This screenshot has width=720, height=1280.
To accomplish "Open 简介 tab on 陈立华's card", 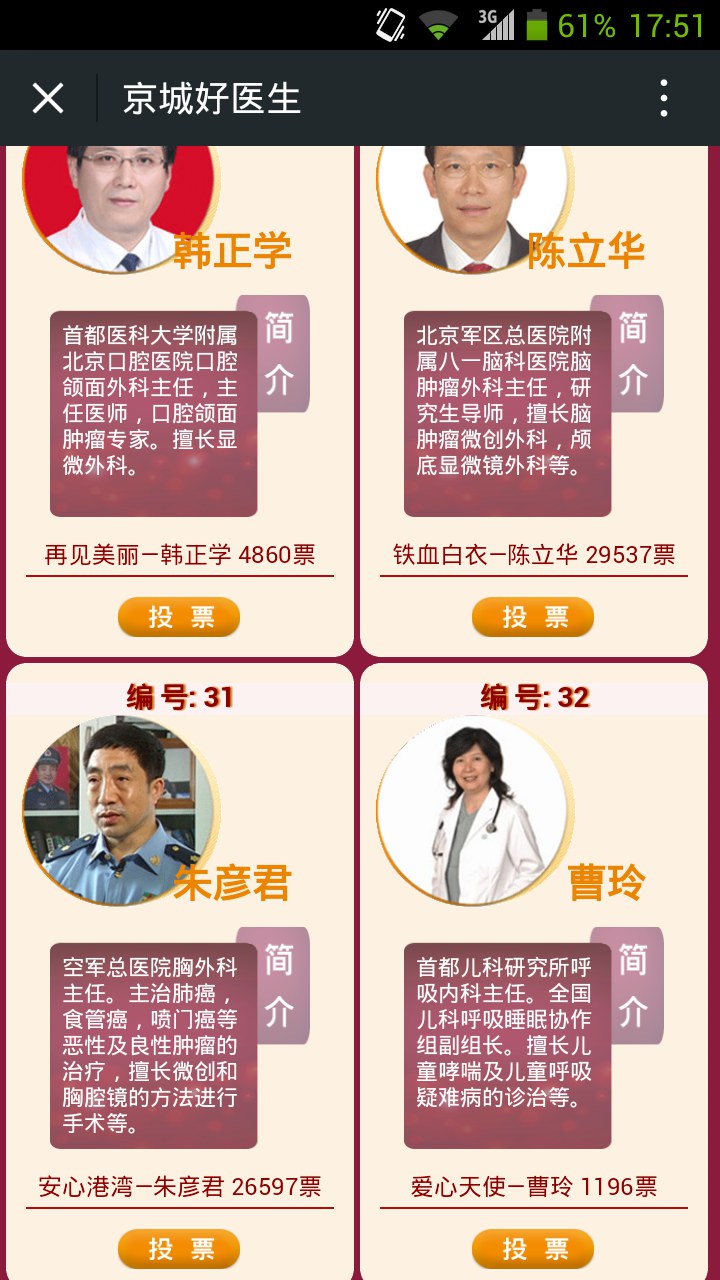I will point(632,353).
